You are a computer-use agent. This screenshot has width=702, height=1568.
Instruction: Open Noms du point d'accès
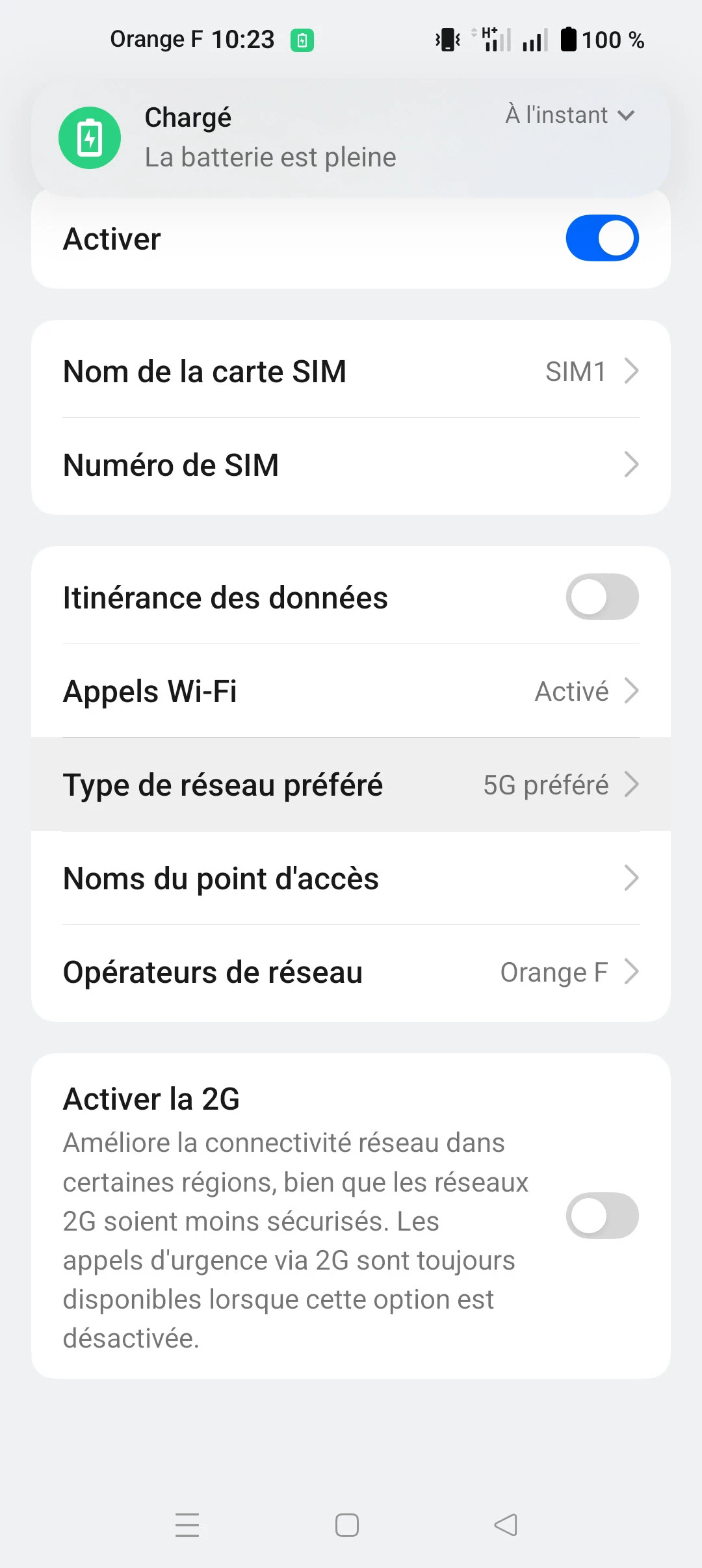tap(351, 878)
